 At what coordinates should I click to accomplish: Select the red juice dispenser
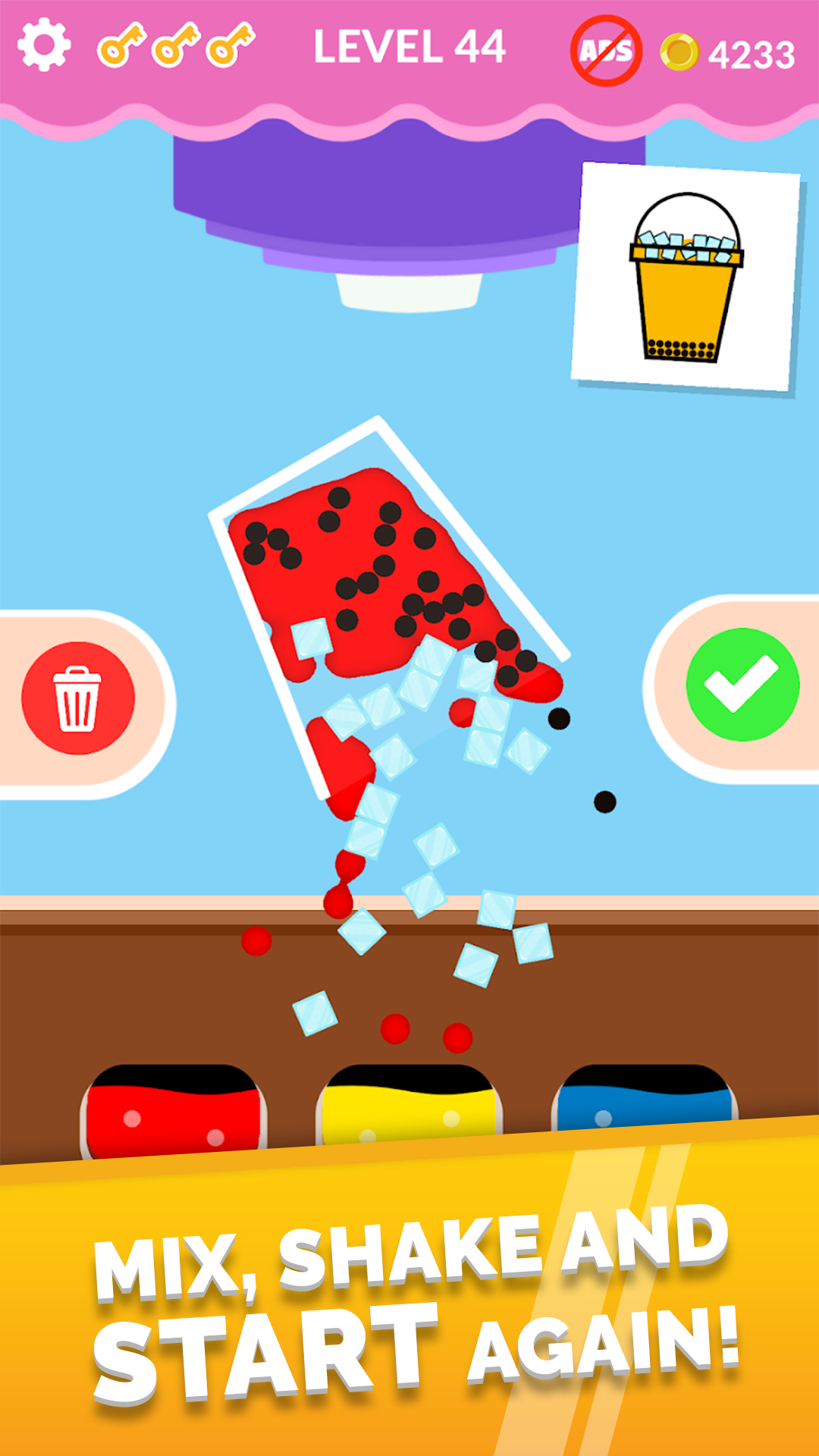click(x=174, y=1112)
